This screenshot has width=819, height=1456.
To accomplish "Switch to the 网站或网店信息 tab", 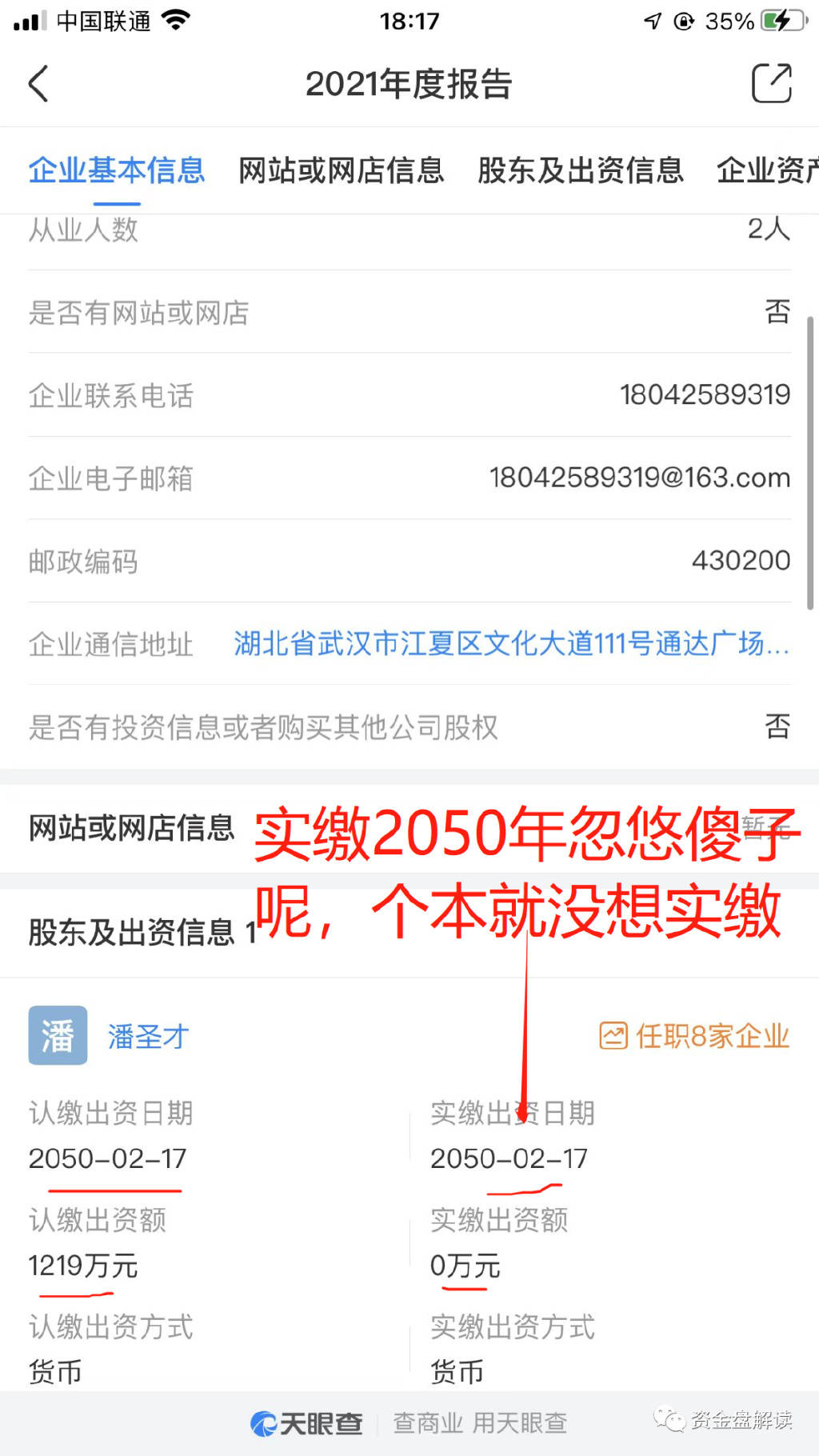I will click(341, 170).
